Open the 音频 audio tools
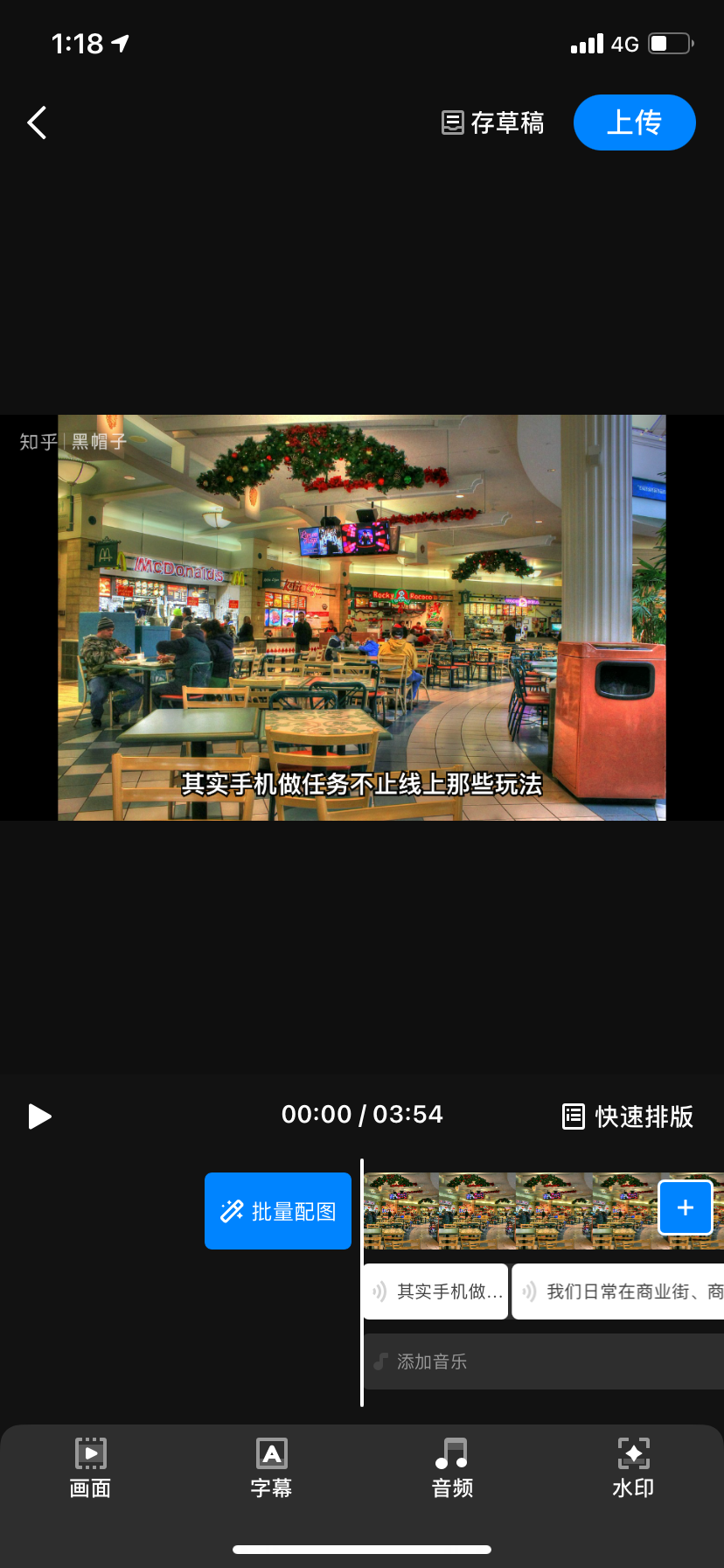Image resolution: width=724 pixels, height=1568 pixels. (x=452, y=1468)
